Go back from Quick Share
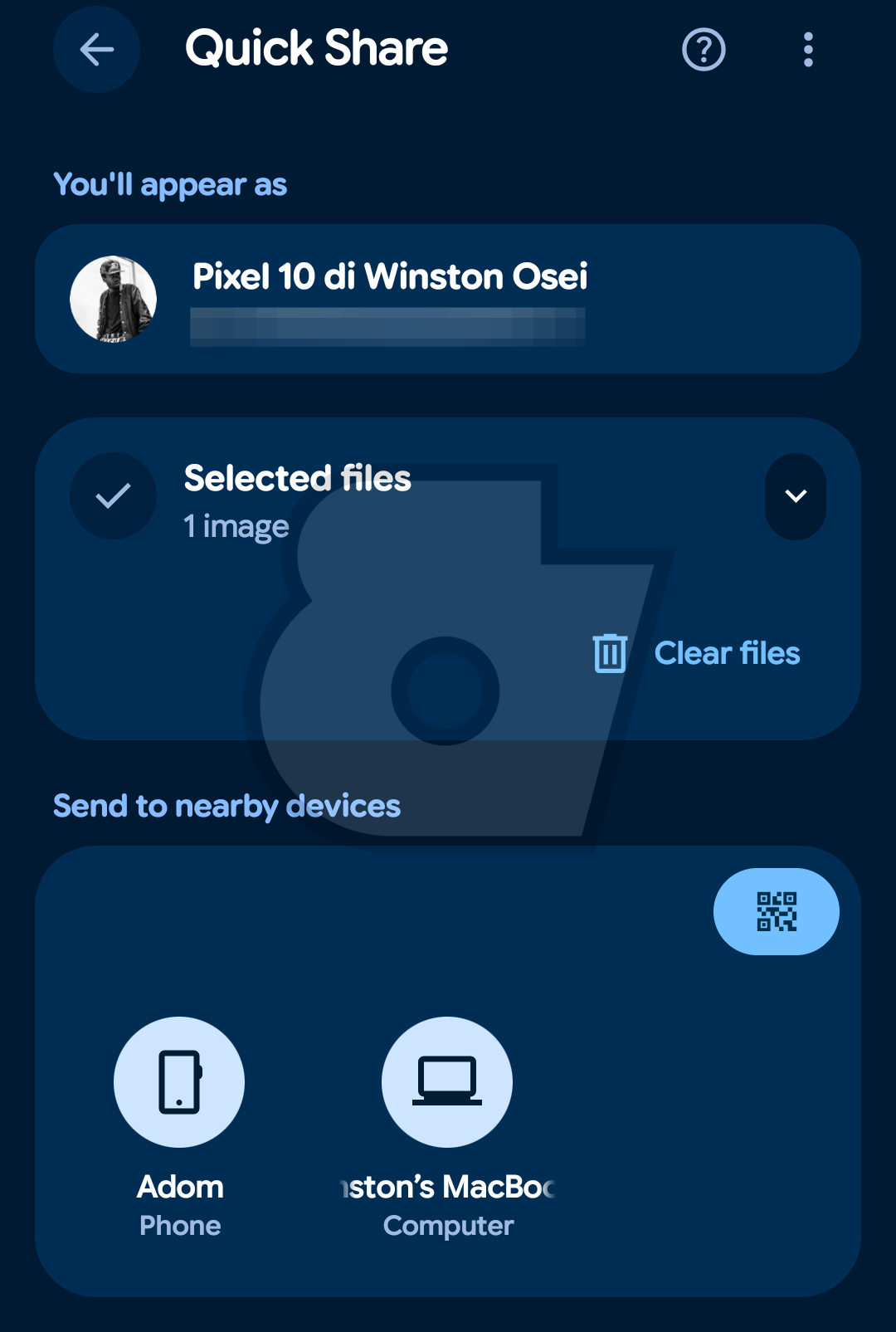The width and height of the screenshot is (896, 1332). [x=96, y=50]
